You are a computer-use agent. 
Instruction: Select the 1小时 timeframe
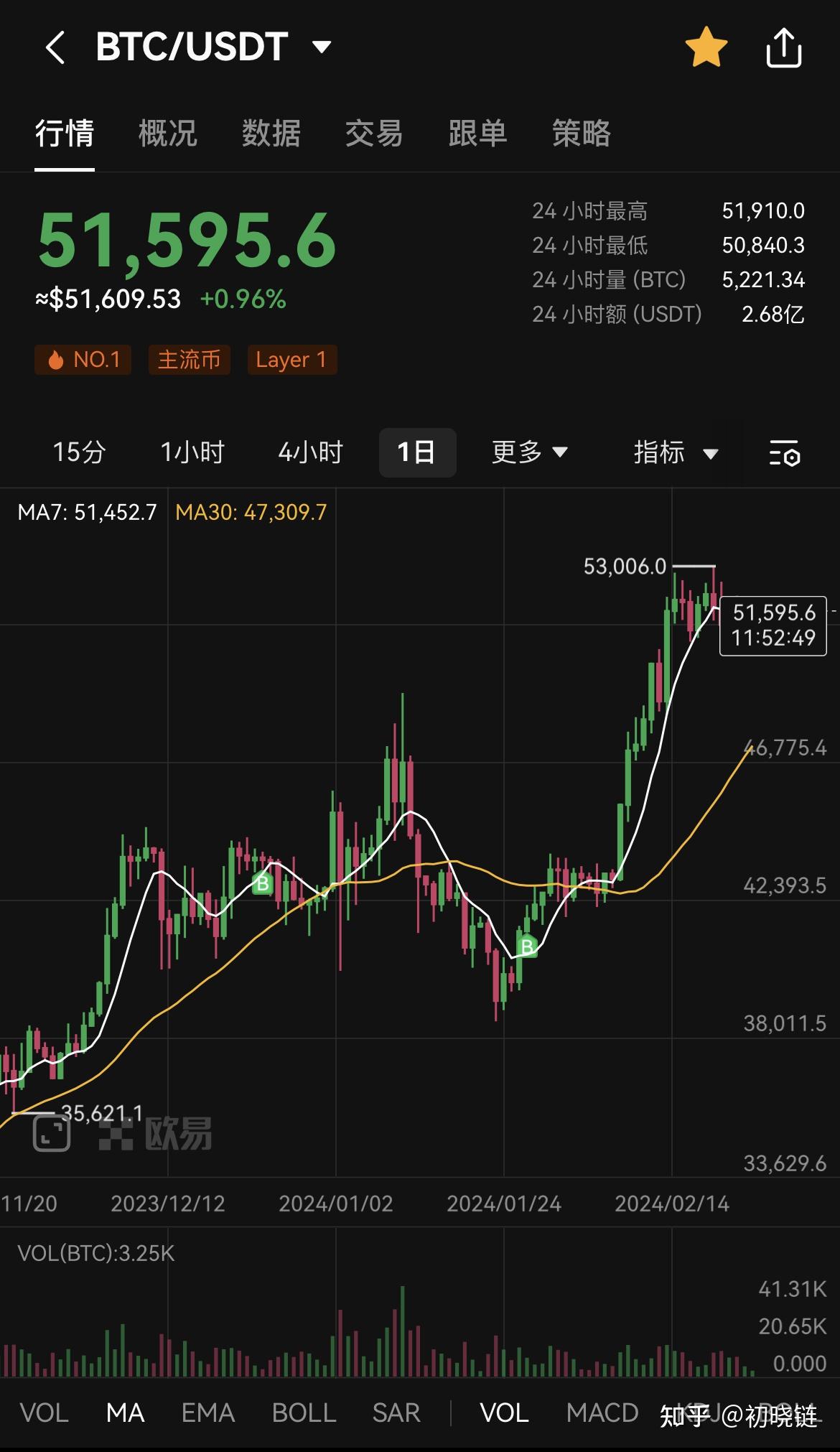[192, 452]
